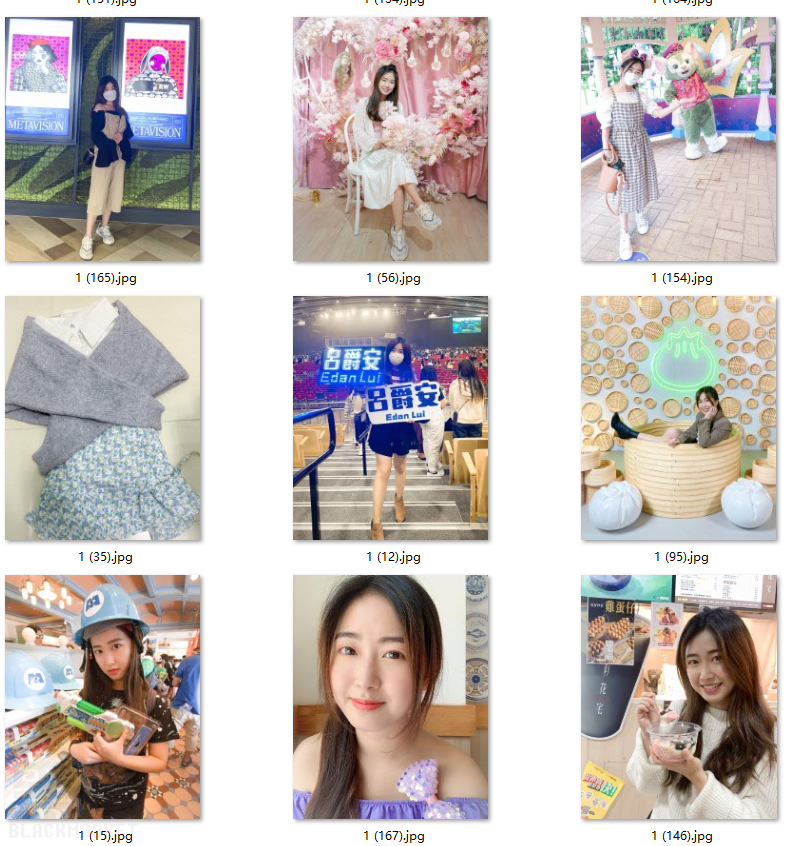Select the file 1 (56).jpg
800x846 pixels.
point(391,140)
